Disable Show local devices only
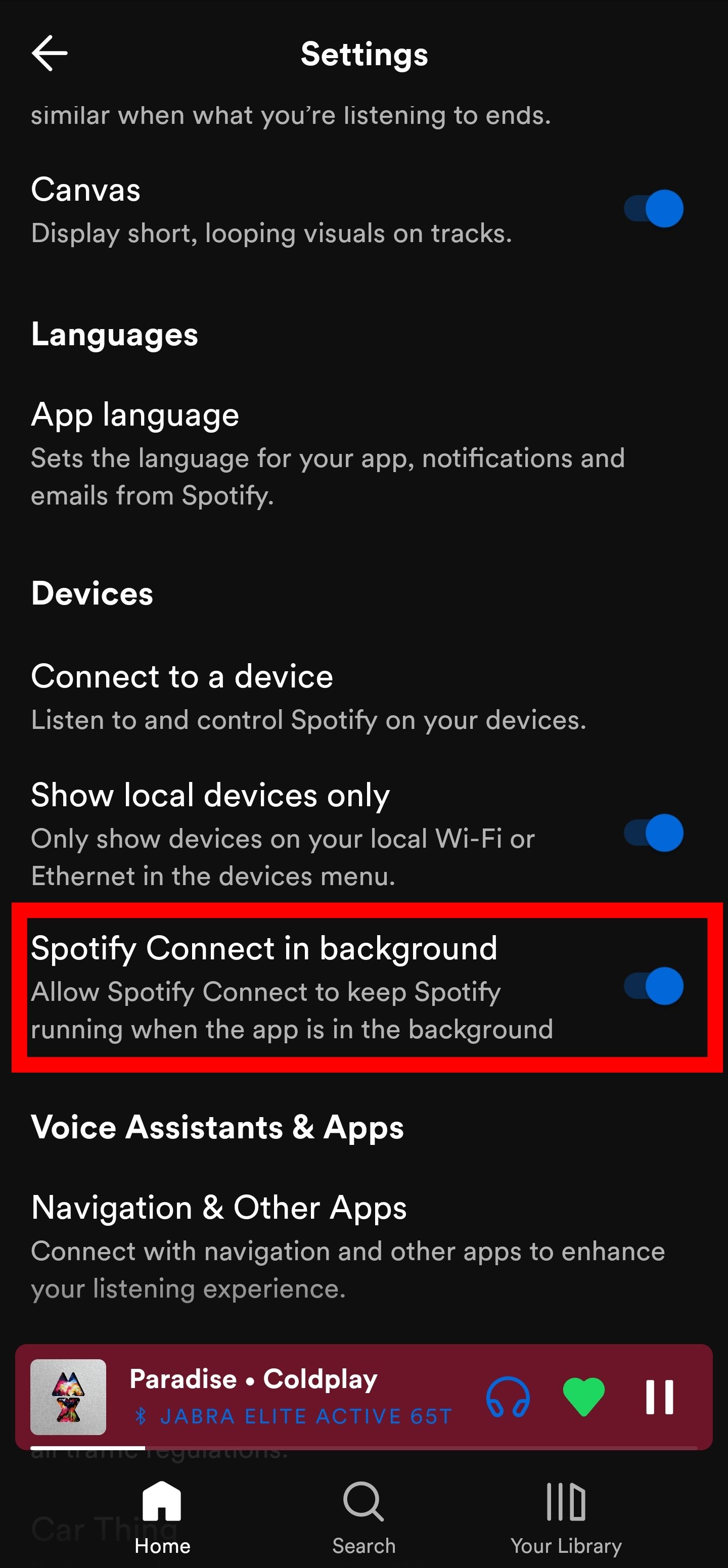The image size is (728, 1568). tap(654, 833)
